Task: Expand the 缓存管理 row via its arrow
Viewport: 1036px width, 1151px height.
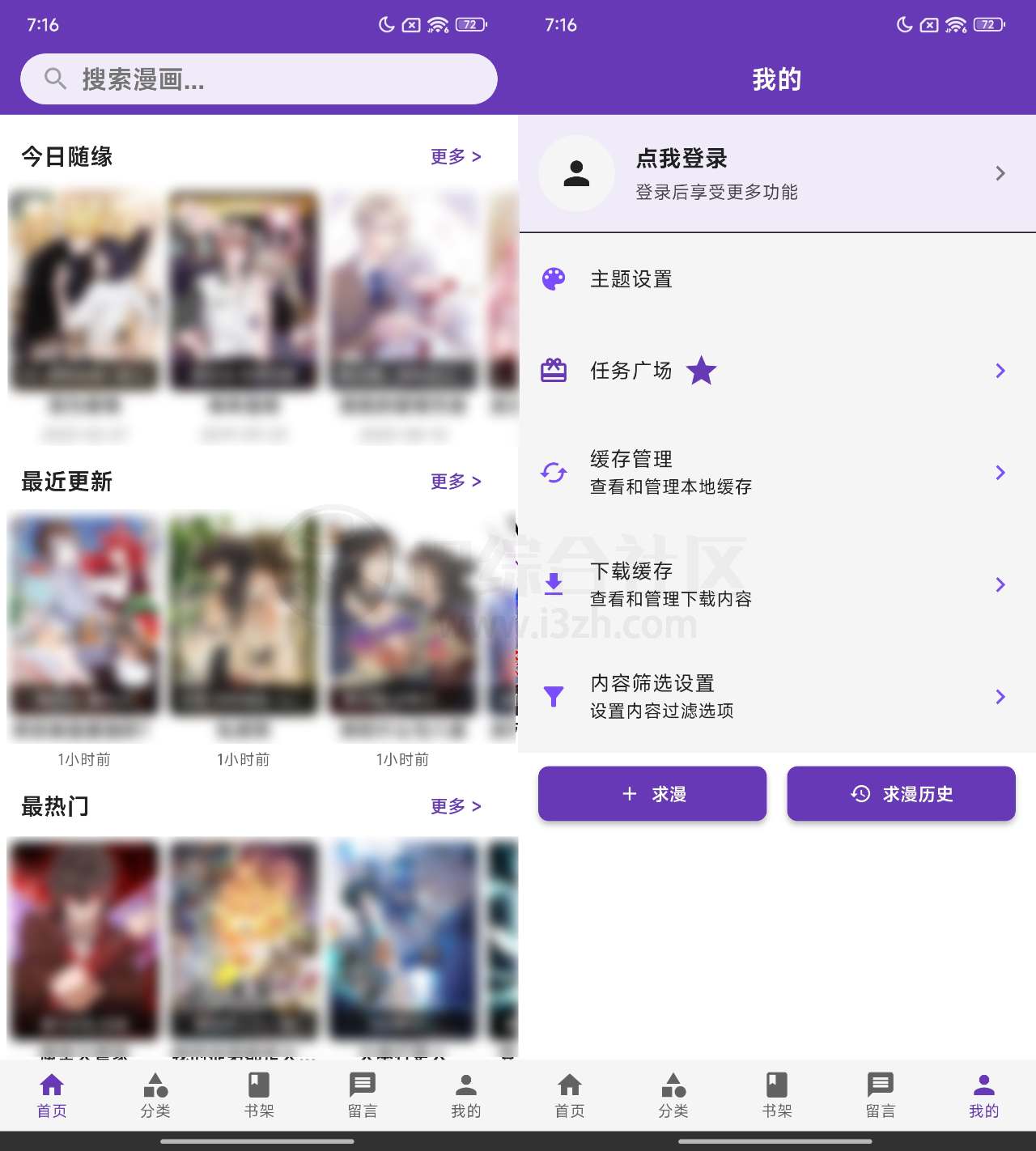Action: (x=1000, y=472)
